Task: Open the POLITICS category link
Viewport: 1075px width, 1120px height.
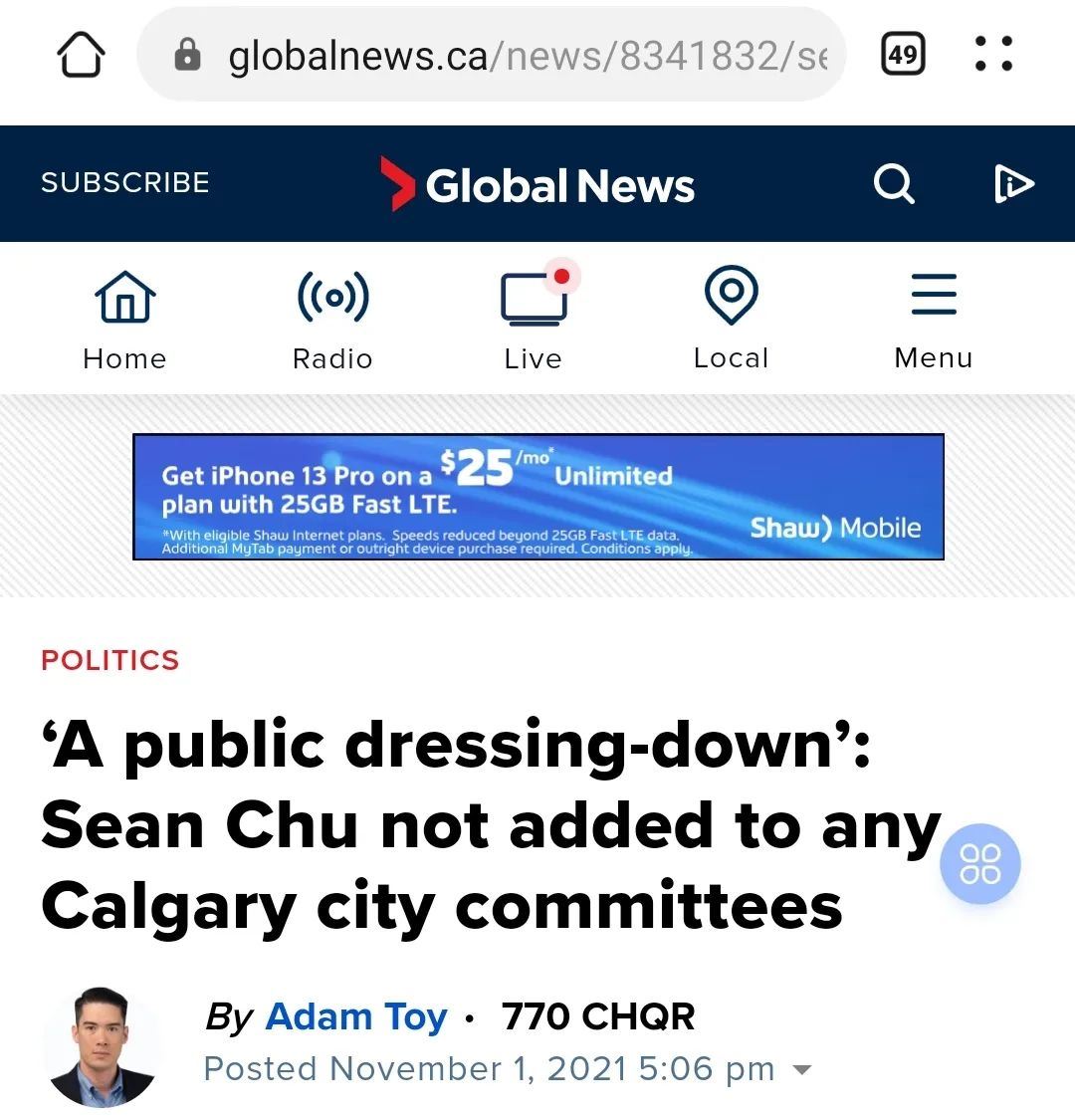Action: pyautogui.click(x=109, y=660)
